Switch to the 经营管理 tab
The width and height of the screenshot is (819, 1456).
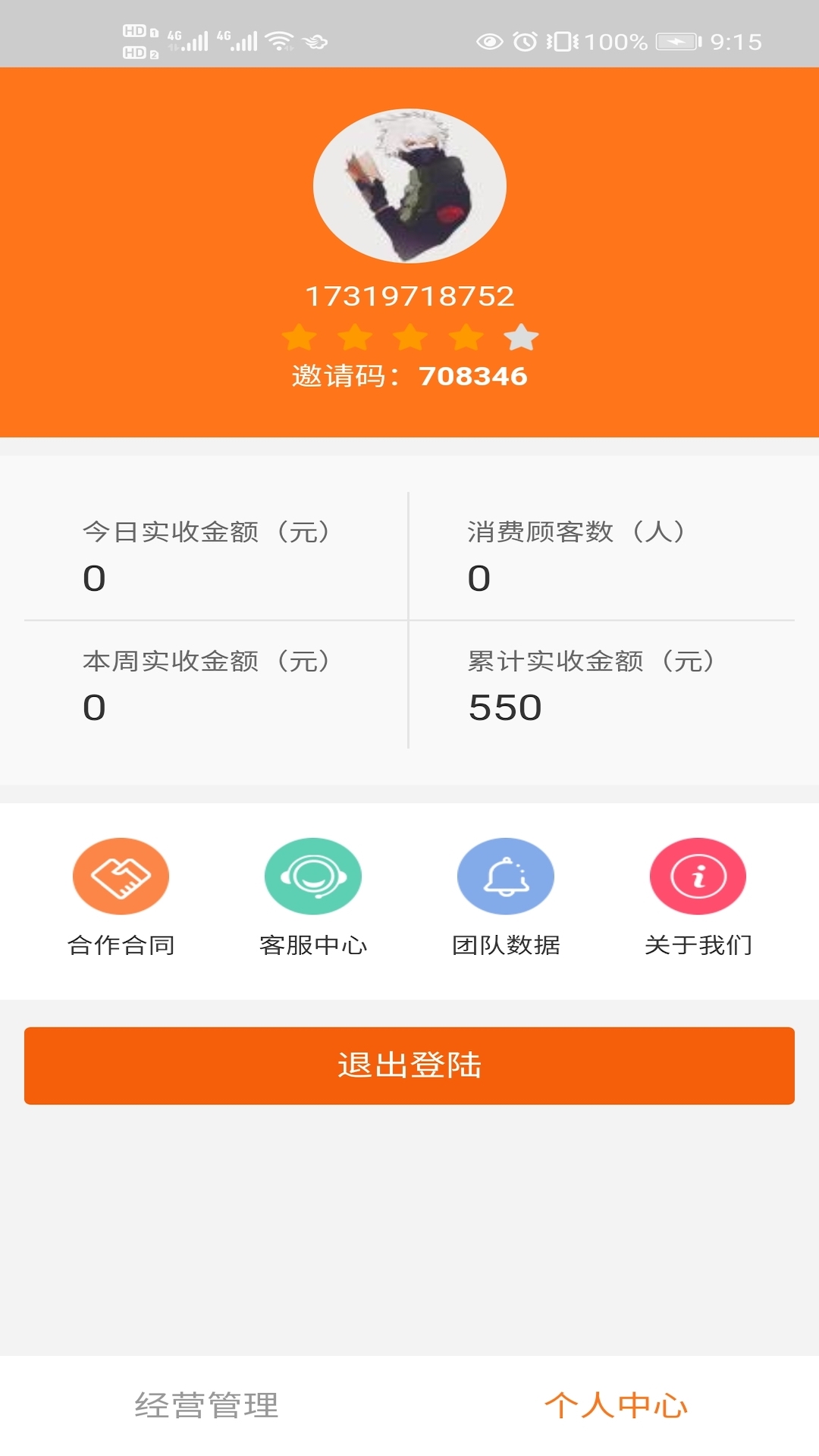206,1405
